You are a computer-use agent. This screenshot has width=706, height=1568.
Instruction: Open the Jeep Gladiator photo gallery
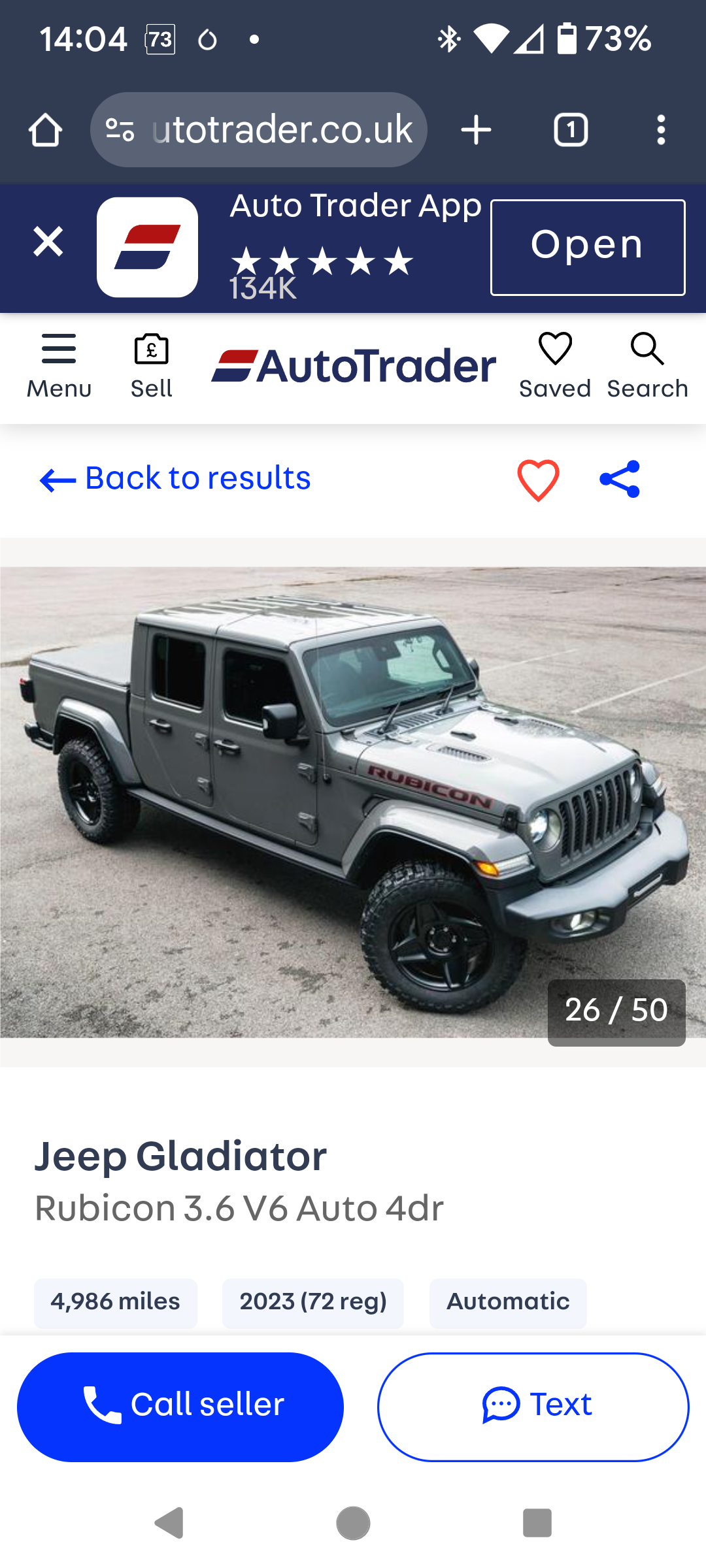tap(353, 802)
